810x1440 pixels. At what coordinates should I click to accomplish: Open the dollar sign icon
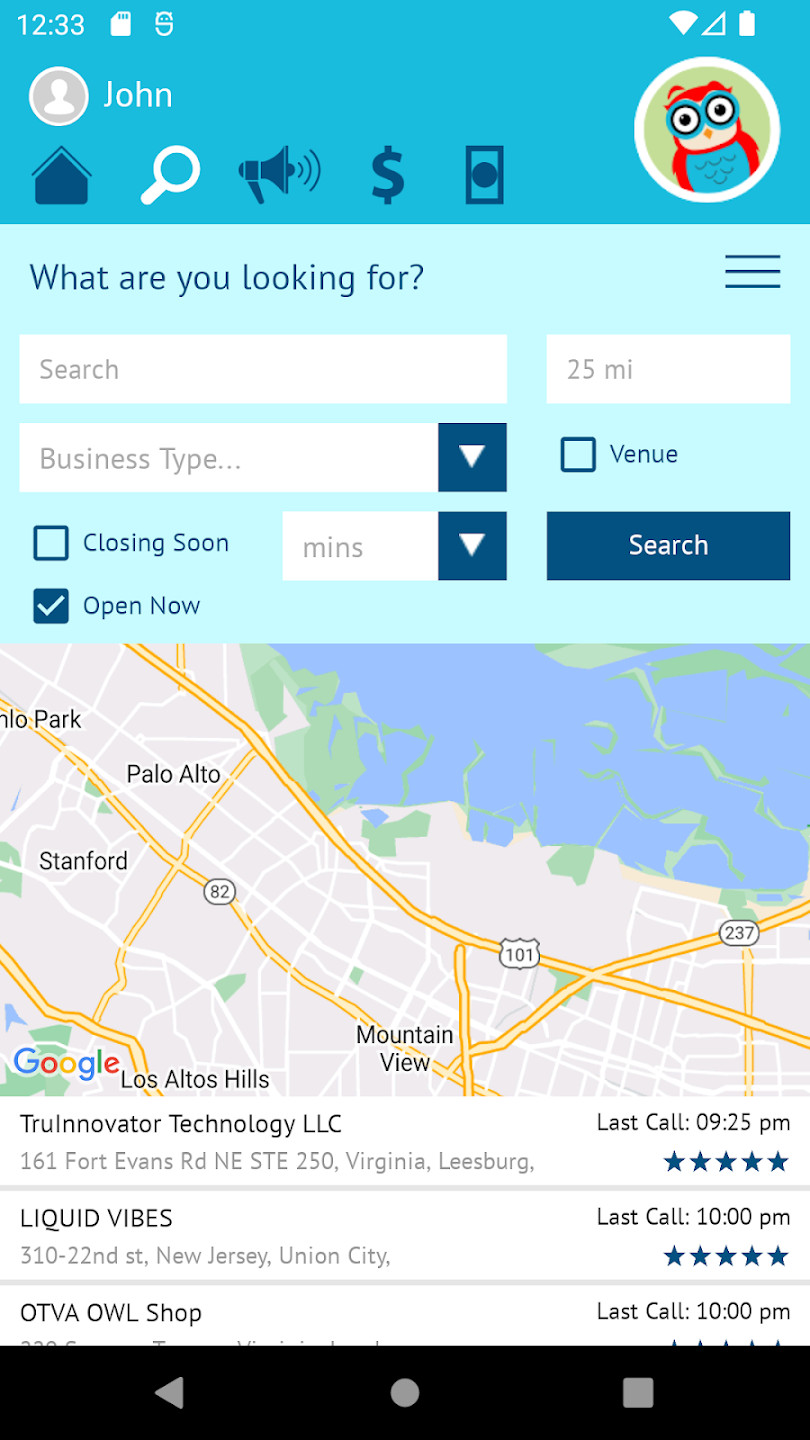[x=388, y=175]
